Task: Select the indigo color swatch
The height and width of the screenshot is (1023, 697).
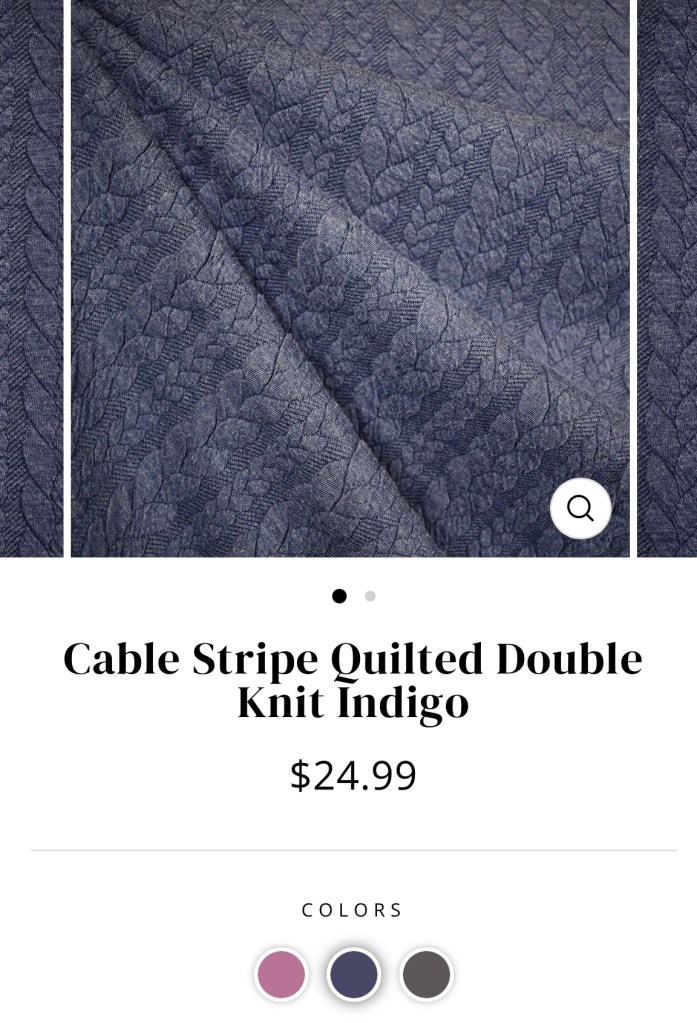Action: (354, 974)
